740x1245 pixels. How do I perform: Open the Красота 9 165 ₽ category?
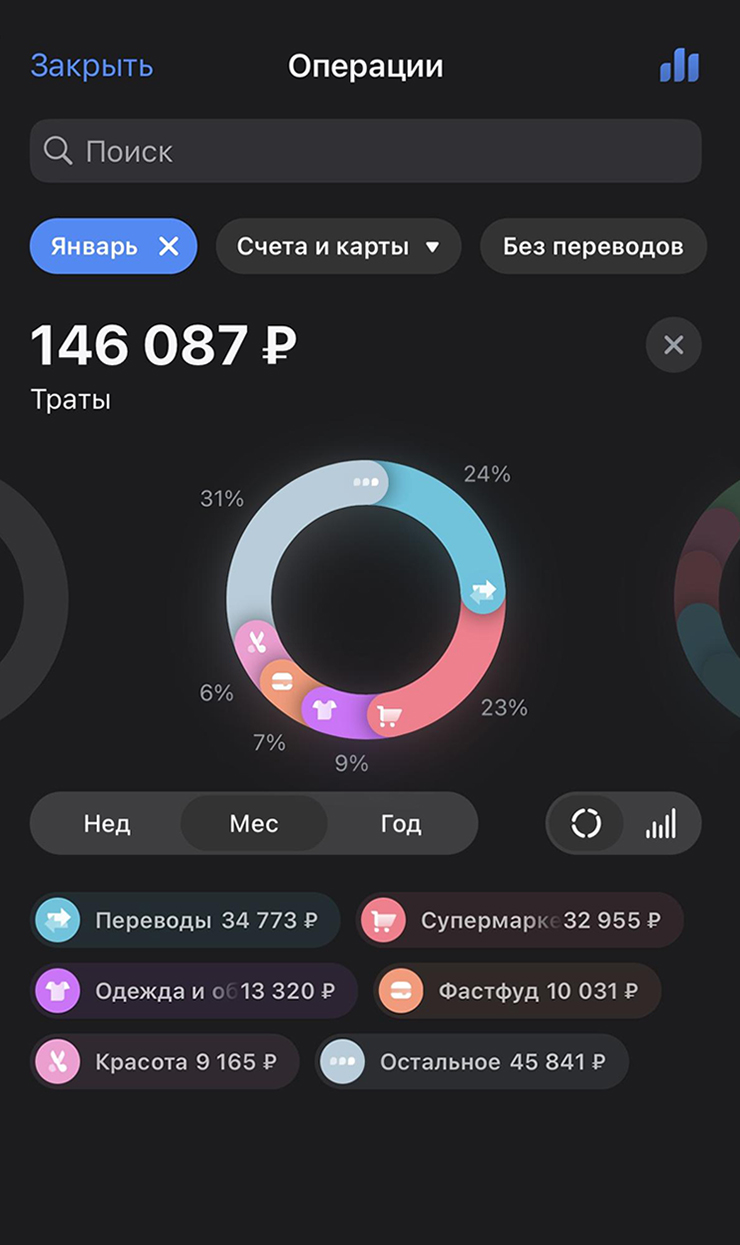point(165,1061)
